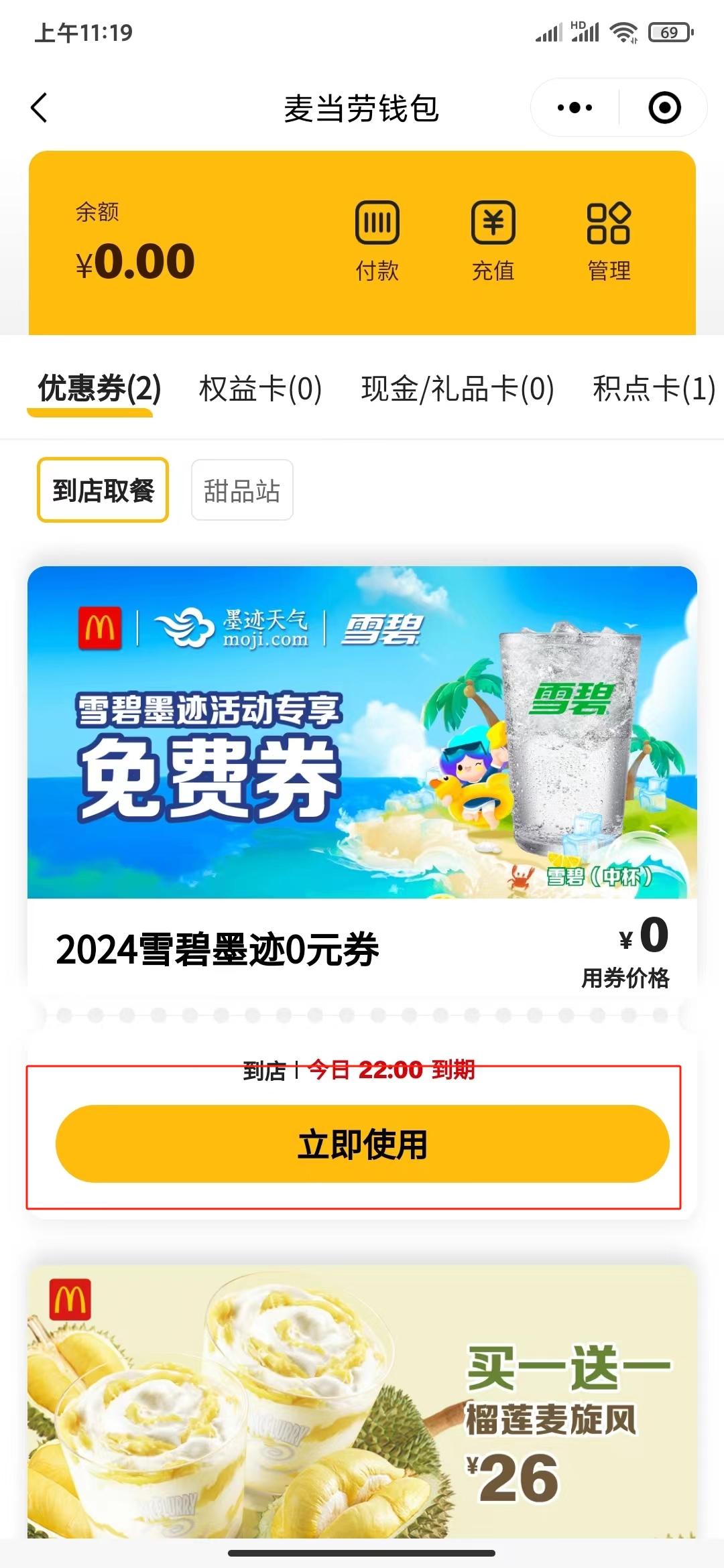
Task: Open 管理 wallet management
Action: (x=609, y=241)
